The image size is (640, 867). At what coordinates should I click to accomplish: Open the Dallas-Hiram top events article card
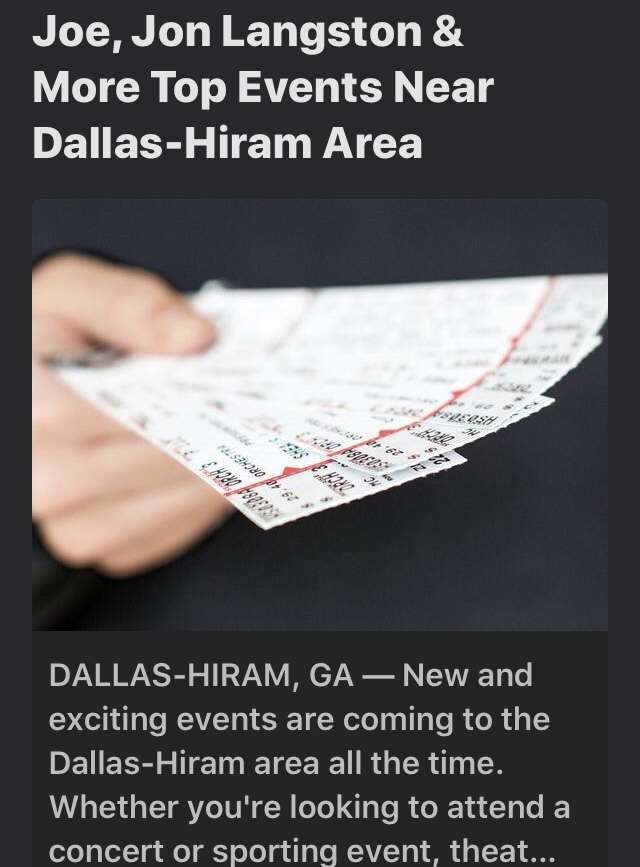pyautogui.click(x=320, y=414)
